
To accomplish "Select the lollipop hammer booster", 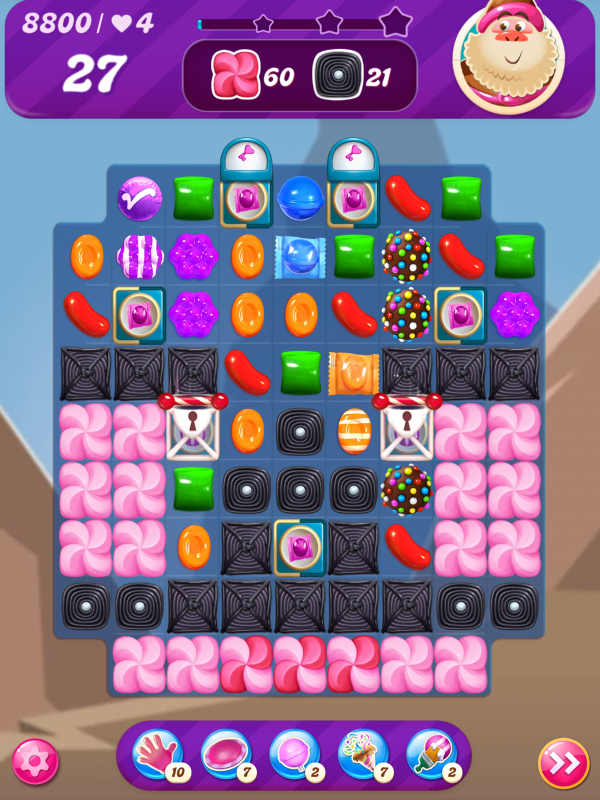I will (294, 755).
